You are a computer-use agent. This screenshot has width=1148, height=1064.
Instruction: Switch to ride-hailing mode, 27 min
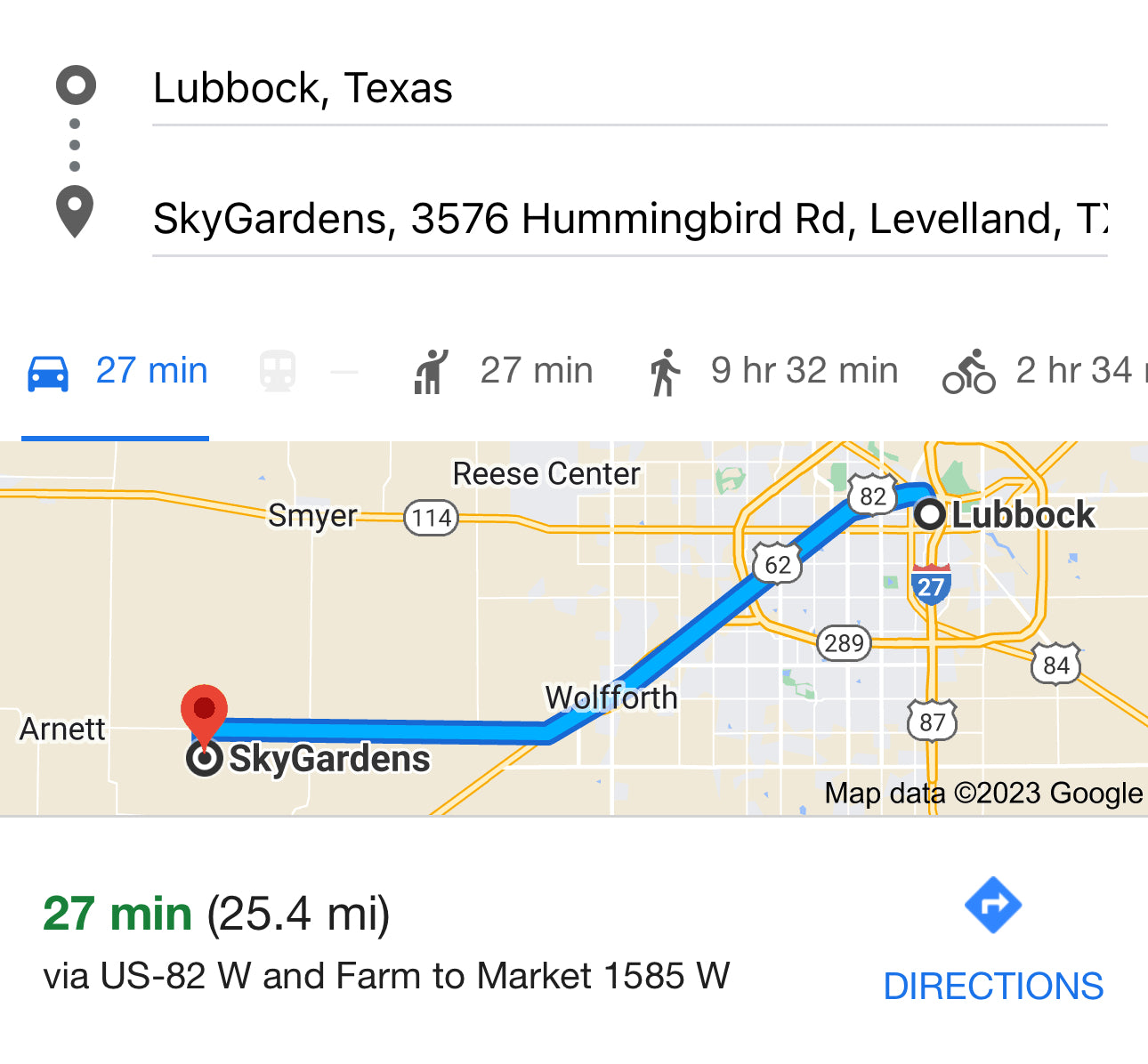pyautogui.click(x=504, y=371)
